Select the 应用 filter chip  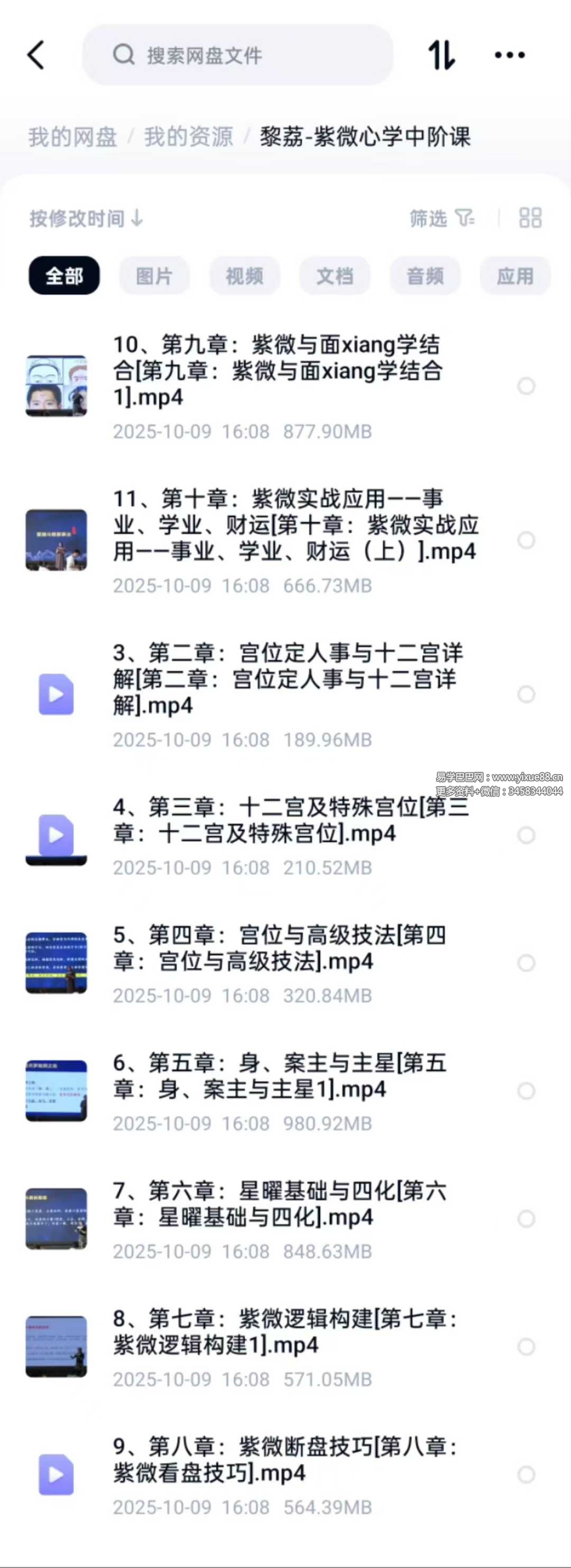[x=515, y=276]
